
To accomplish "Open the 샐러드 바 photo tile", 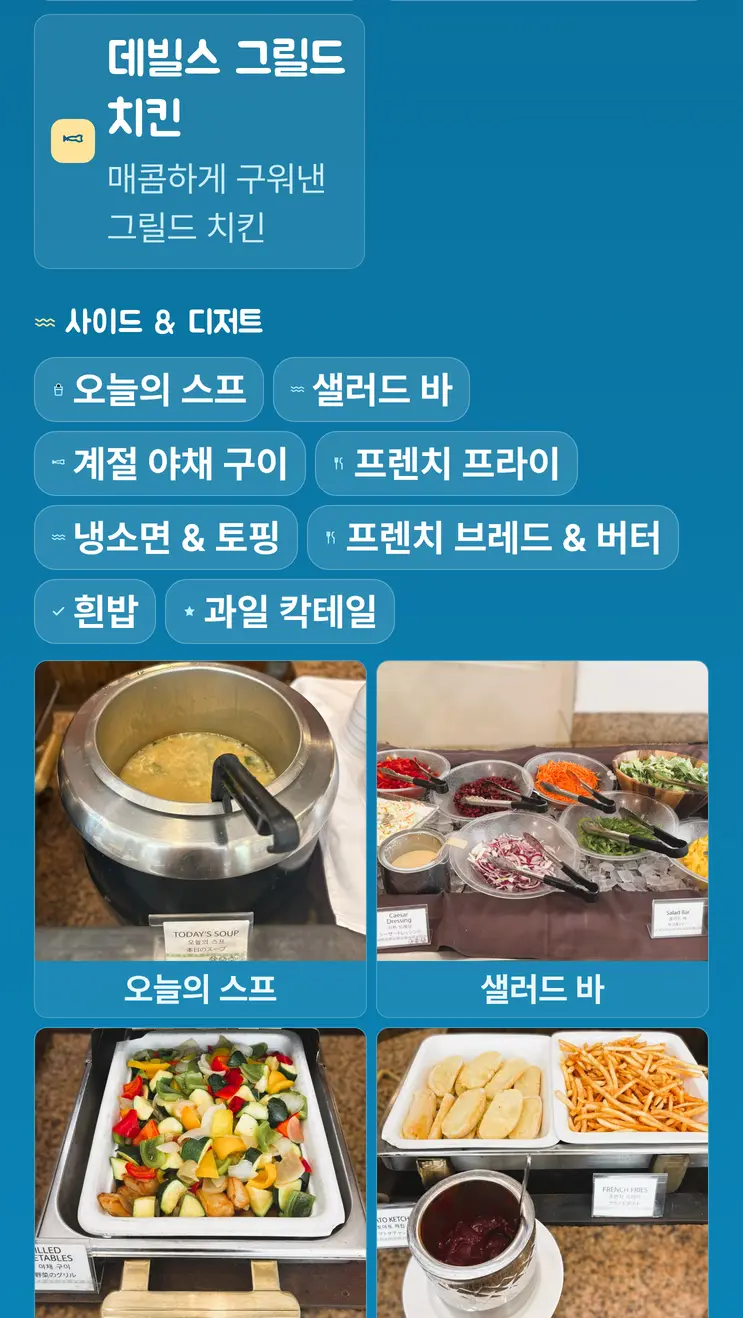I will pos(542,839).
